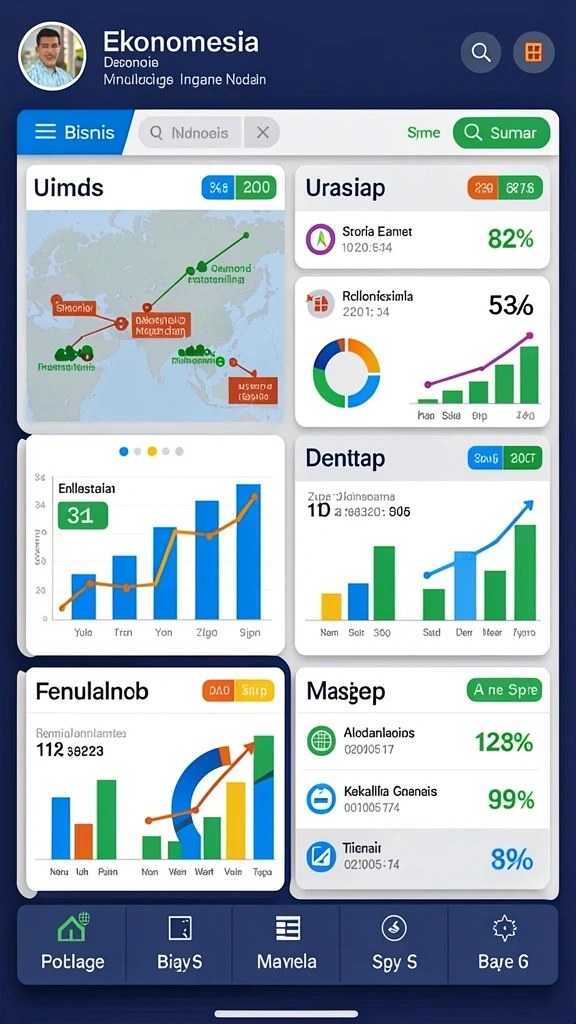This screenshot has height=1024, width=576.
Task: Clear the search with the X button
Action: tap(263, 133)
